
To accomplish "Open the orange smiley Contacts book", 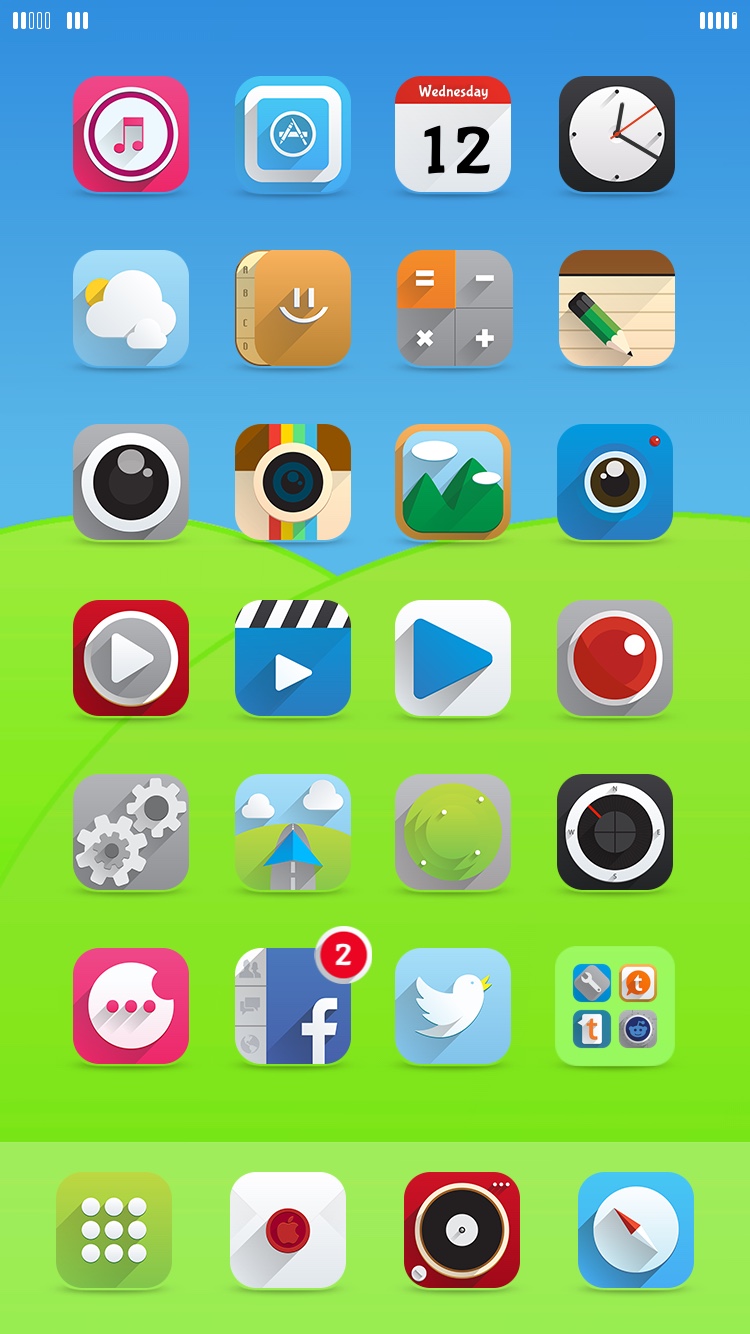I will click(293, 308).
